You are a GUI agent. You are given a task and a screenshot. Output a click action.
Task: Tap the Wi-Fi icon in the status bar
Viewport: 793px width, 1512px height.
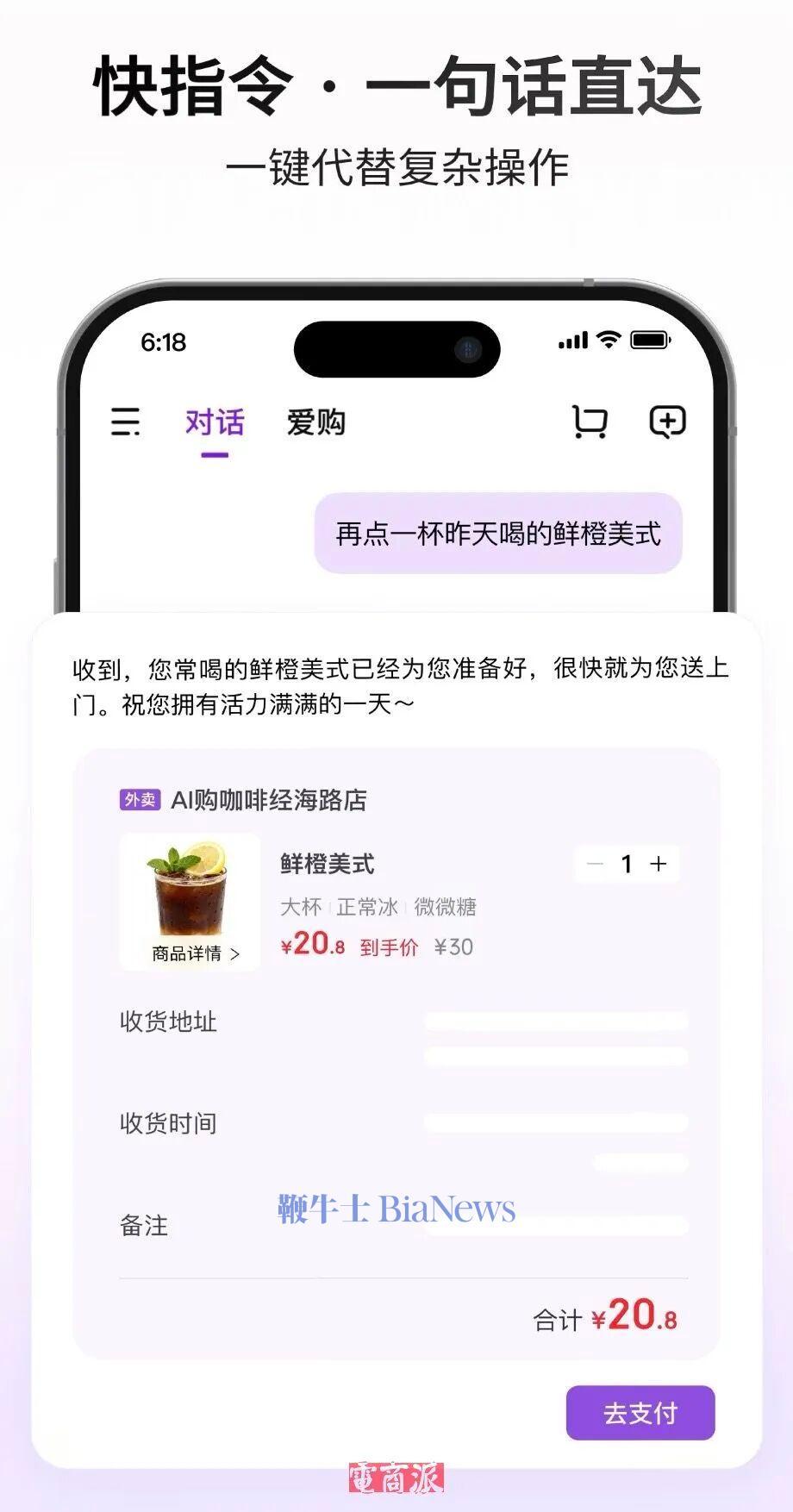[x=606, y=341]
